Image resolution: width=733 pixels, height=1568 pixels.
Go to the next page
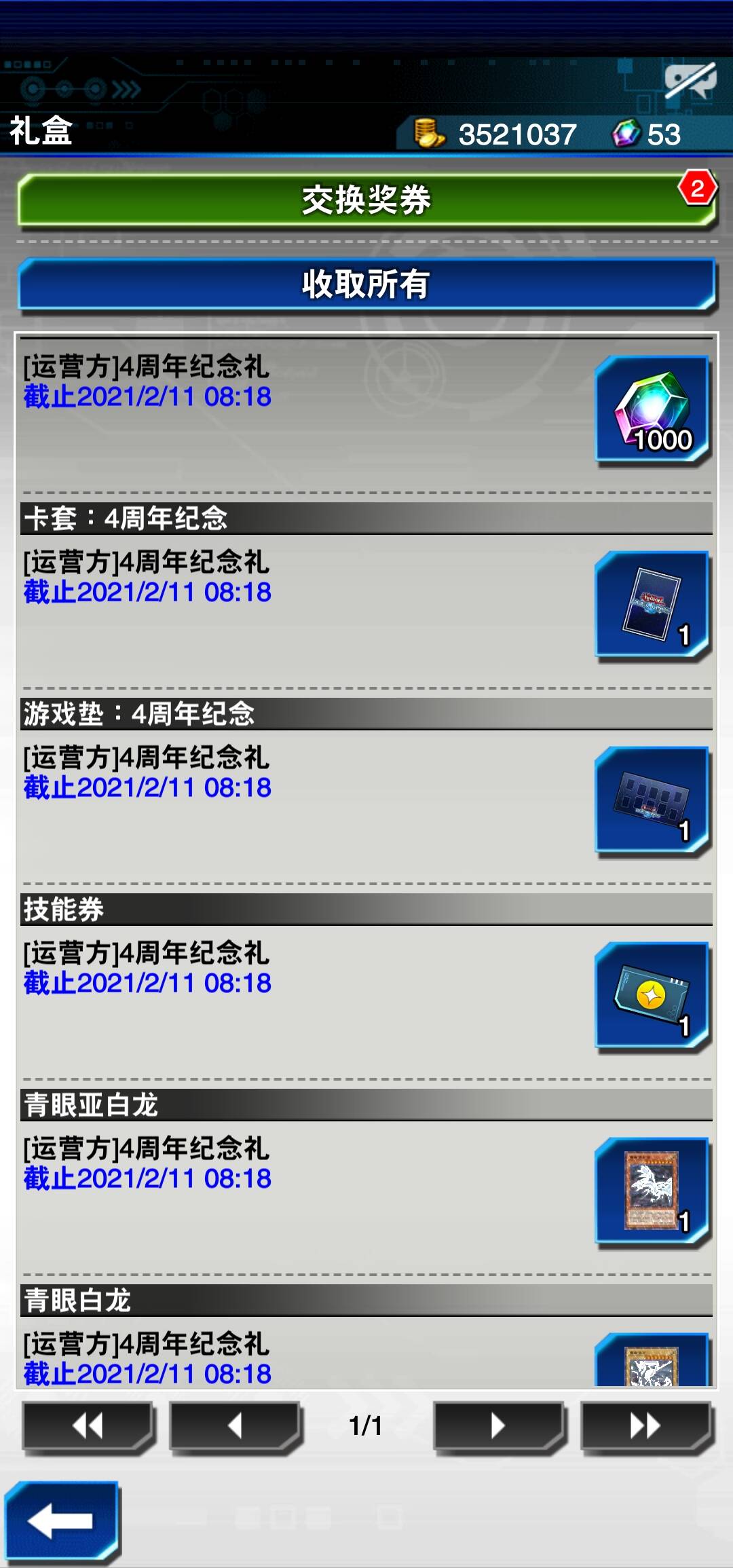point(499,1425)
